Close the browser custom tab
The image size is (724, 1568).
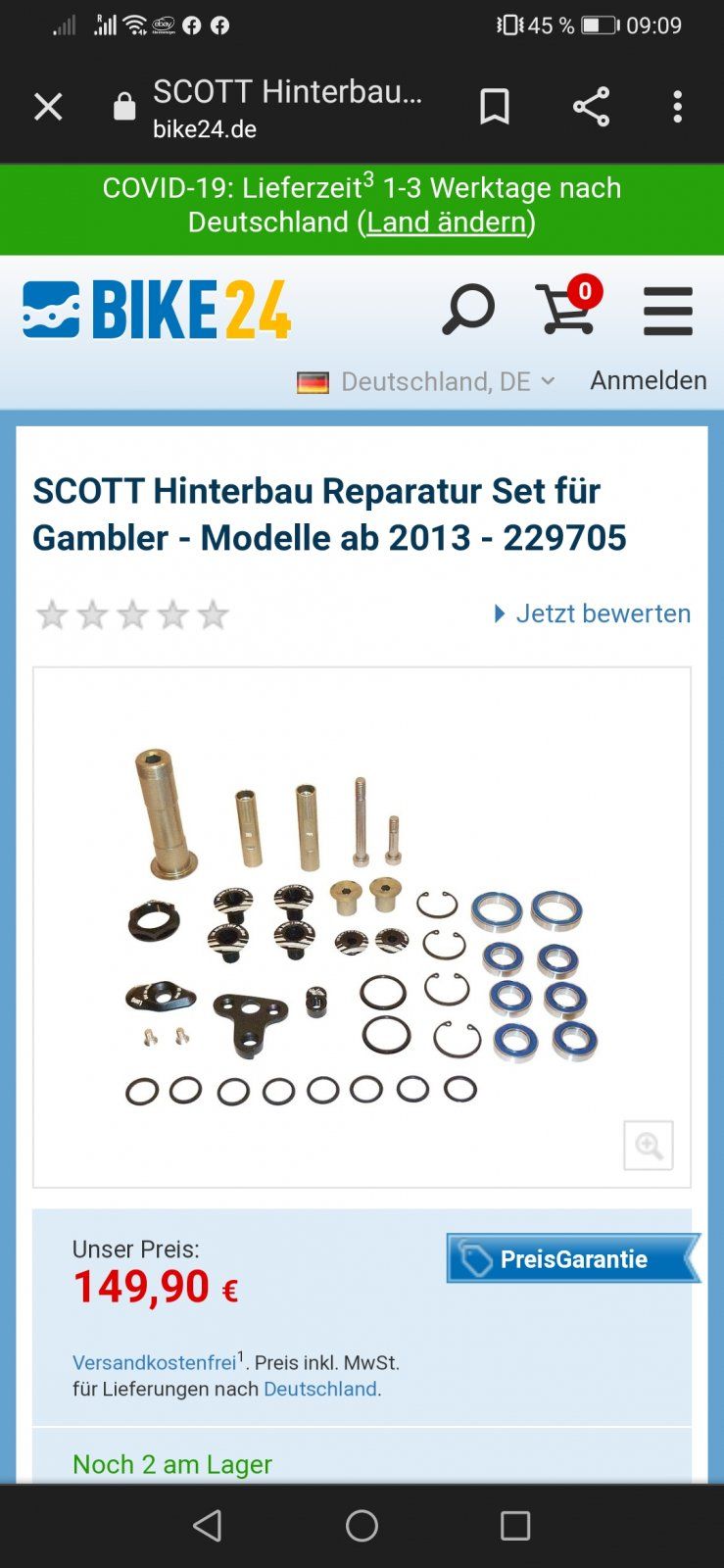coord(48,106)
